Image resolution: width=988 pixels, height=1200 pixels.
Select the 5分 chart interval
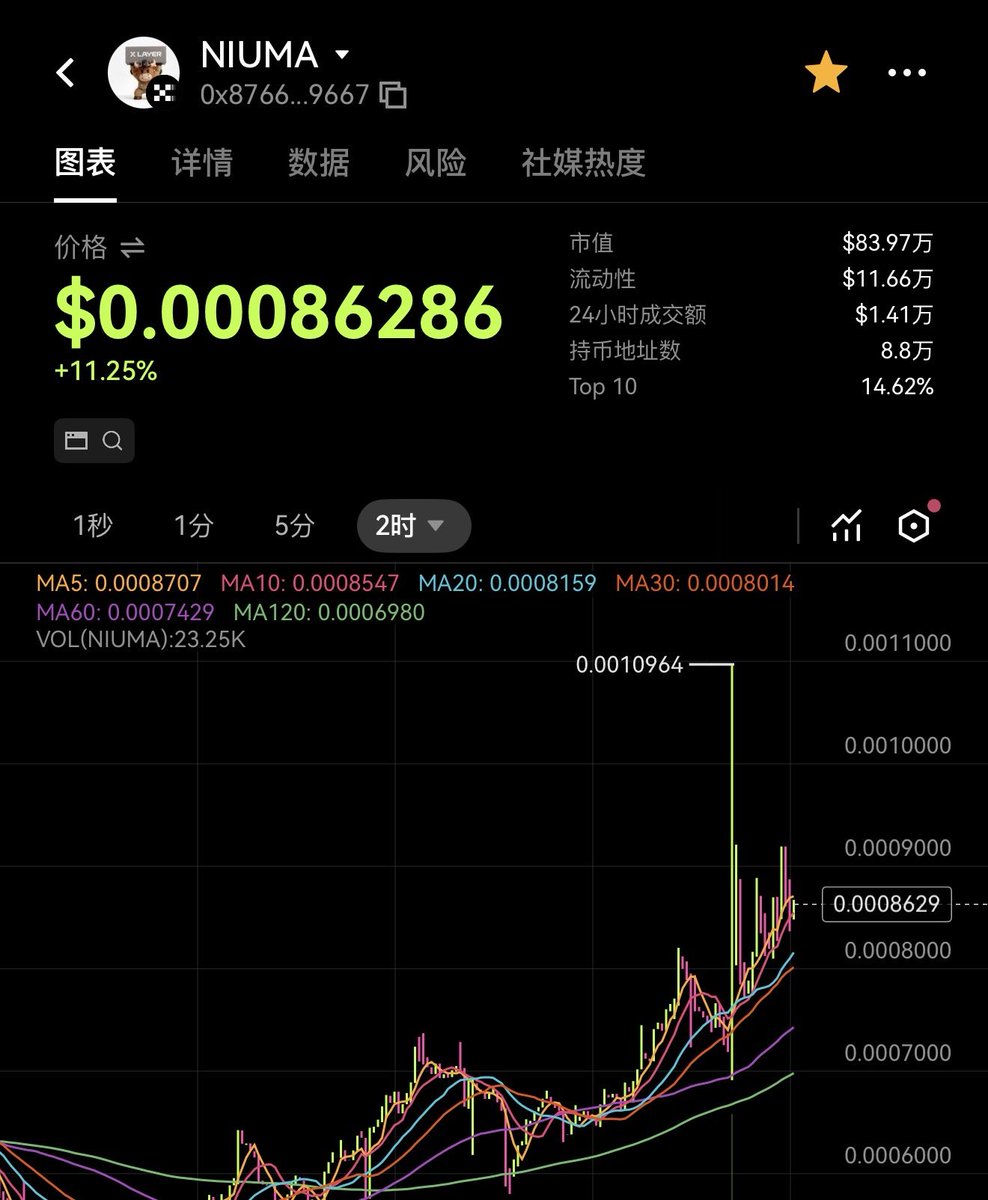click(x=294, y=526)
